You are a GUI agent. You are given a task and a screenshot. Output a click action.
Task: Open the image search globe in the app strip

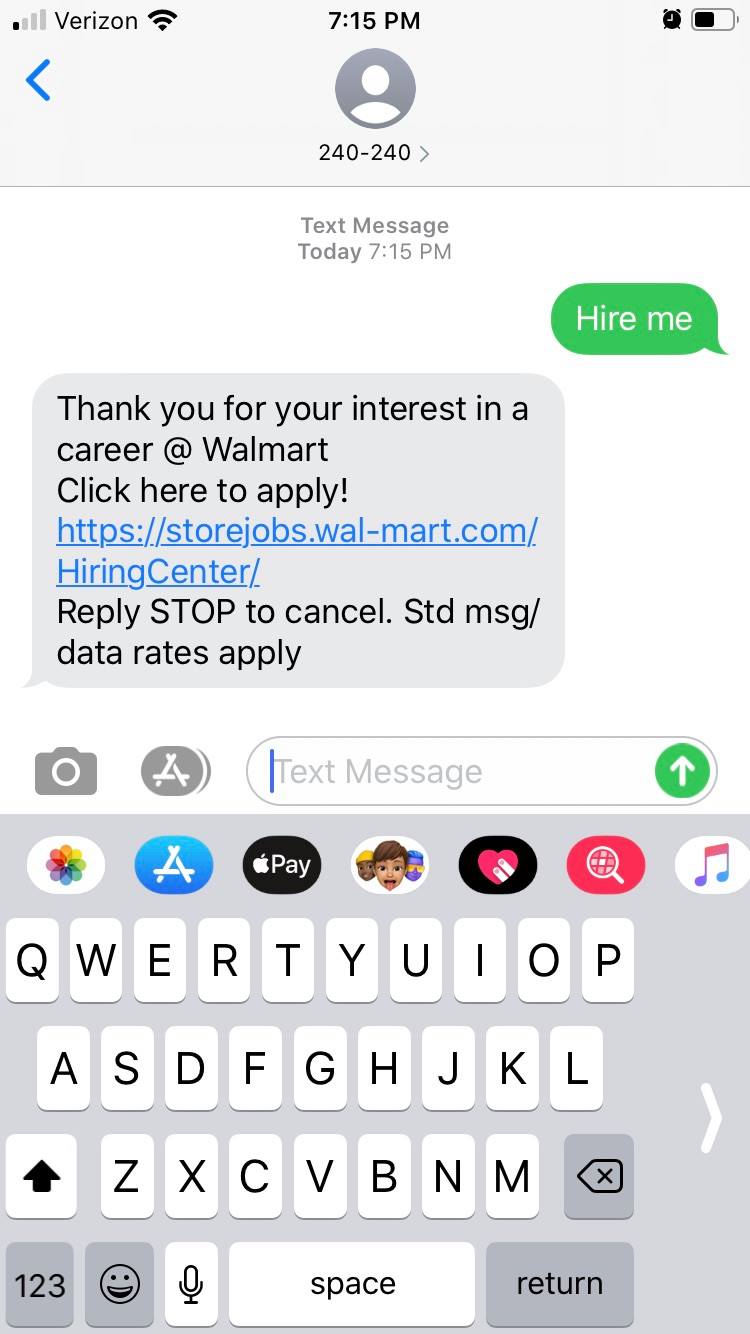606,865
